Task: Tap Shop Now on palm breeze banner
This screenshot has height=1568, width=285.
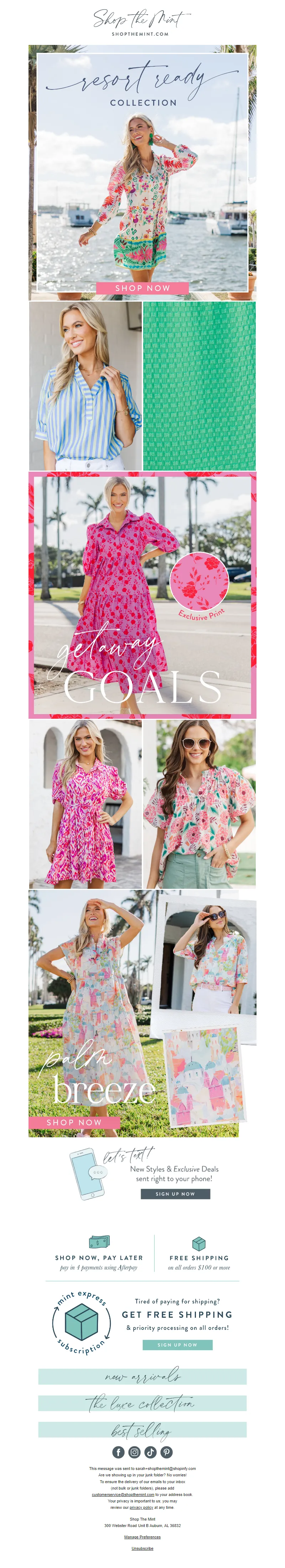Action: pyautogui.click(x=74, y=1122)
